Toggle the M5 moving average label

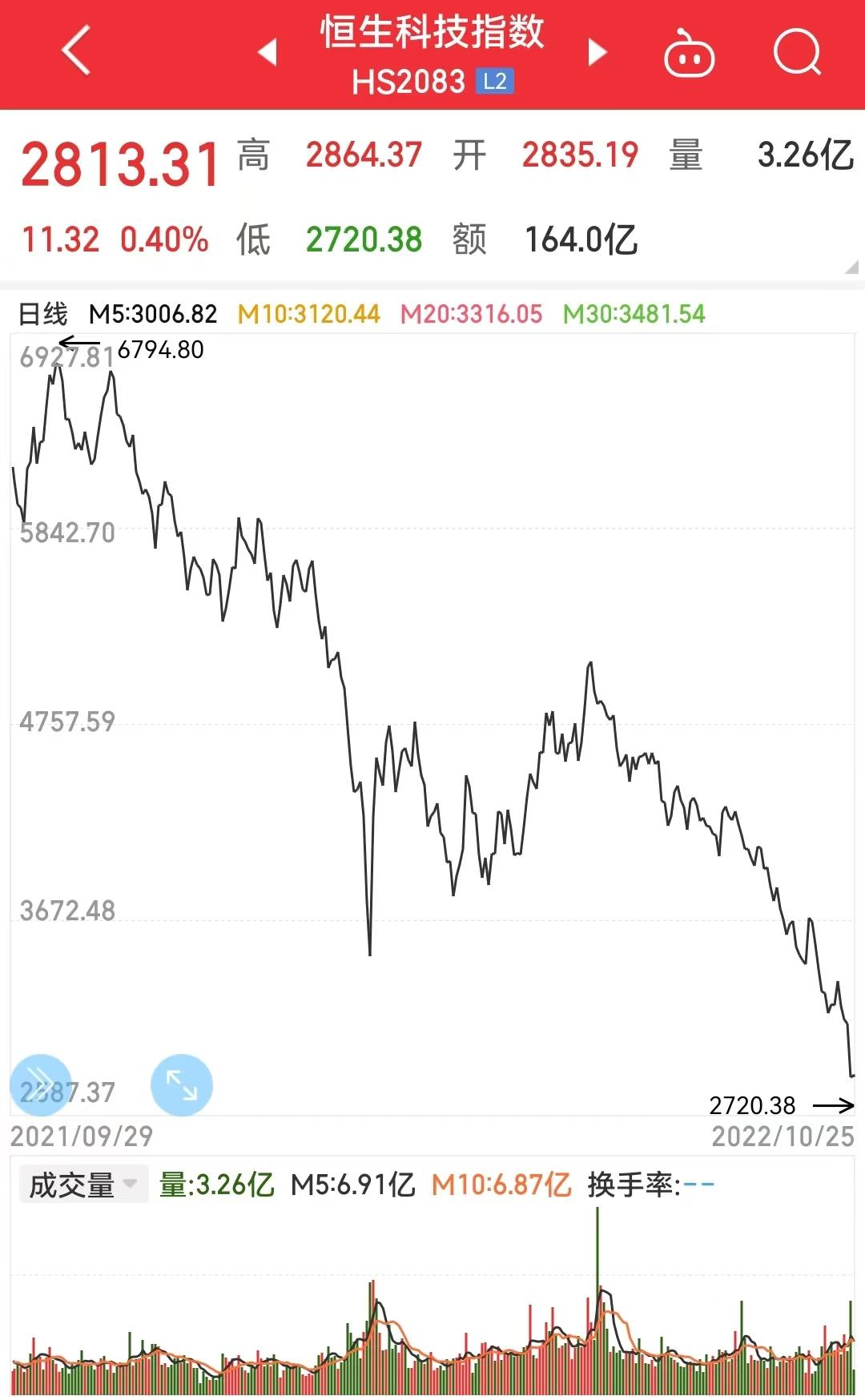point(154,314)
